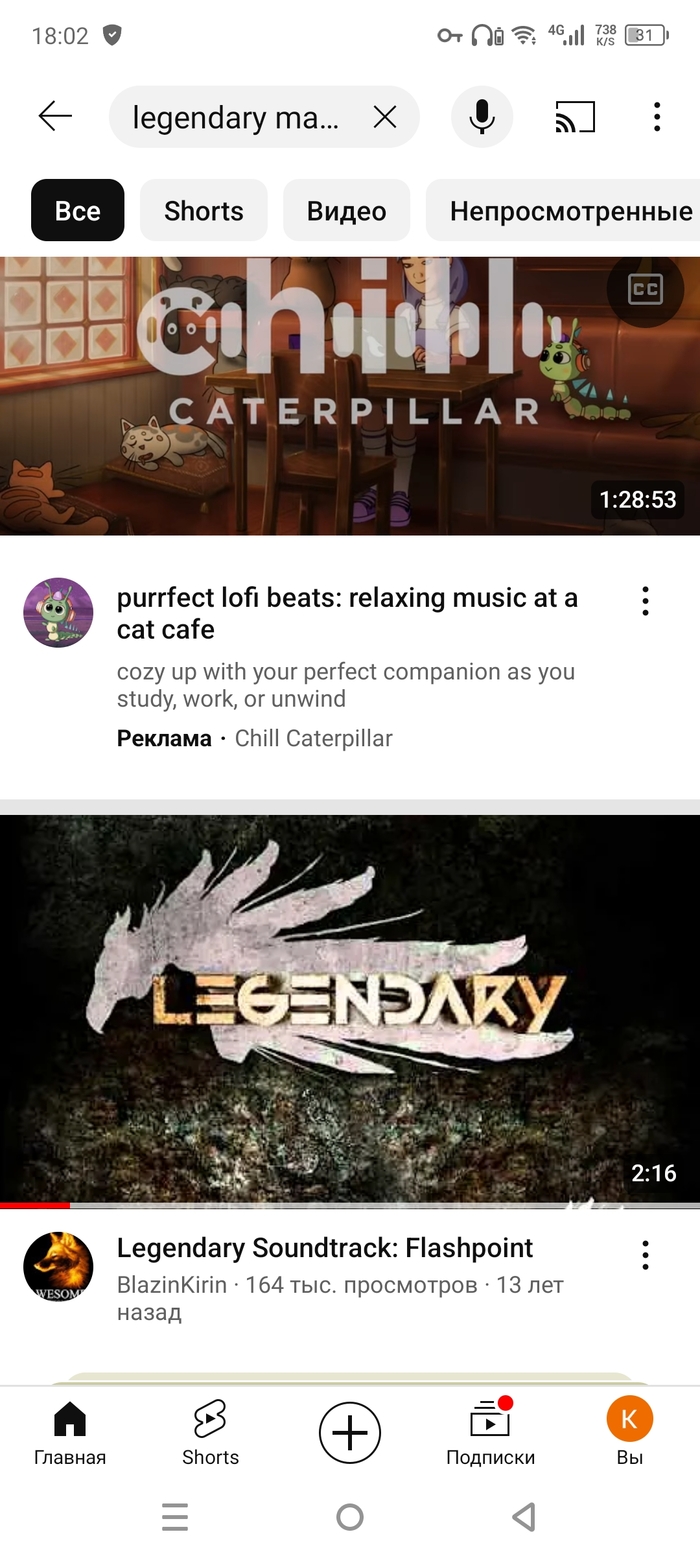Play Legendary Soundtrack: Flashpoint video
Image resolution: width=700 pixels, height=1556 pixels.
350,1010
